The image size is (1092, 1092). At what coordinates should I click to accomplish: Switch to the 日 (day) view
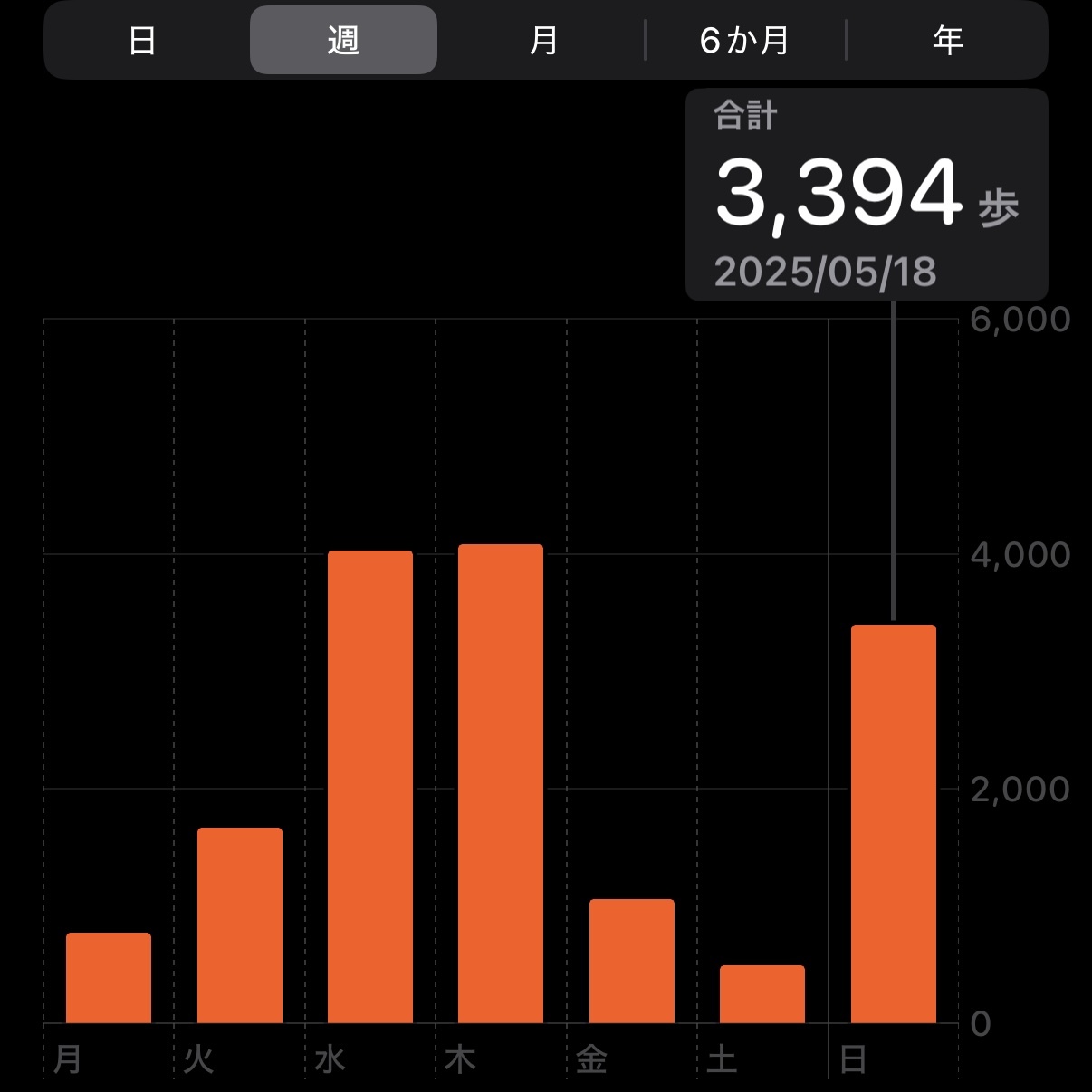pyautogui.click(x=143, y=41)
